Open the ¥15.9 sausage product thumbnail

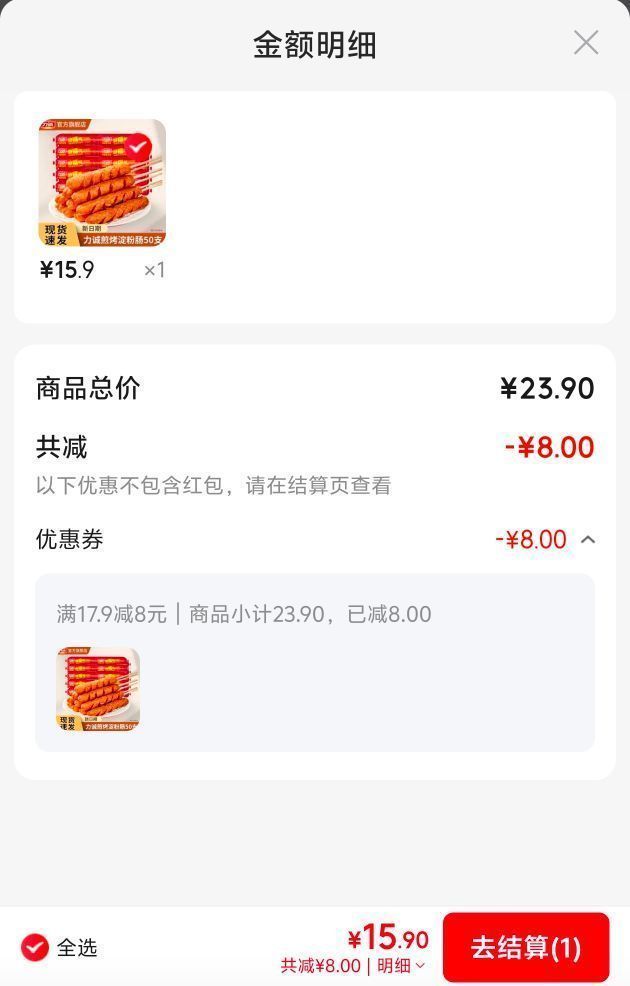coord(102,183)
